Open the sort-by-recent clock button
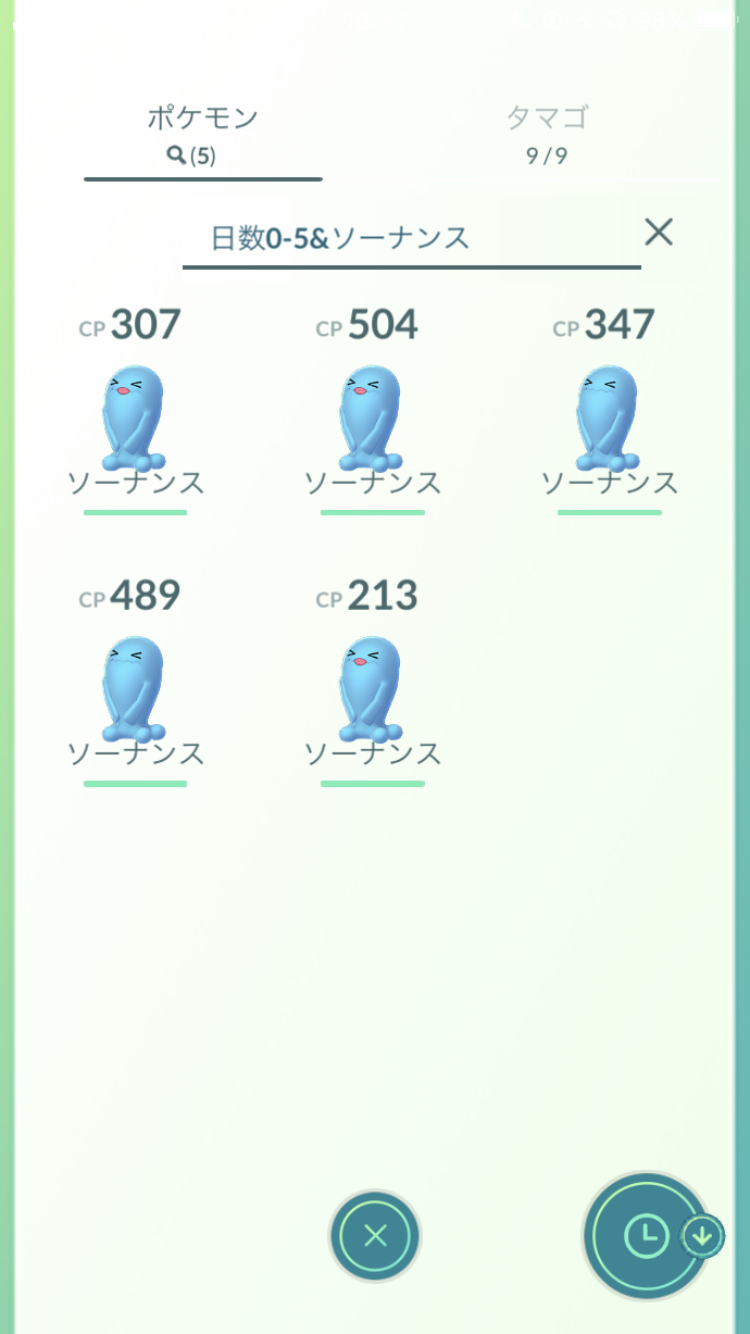Viewport: 750px width, 1334px height. (647, 1236)
